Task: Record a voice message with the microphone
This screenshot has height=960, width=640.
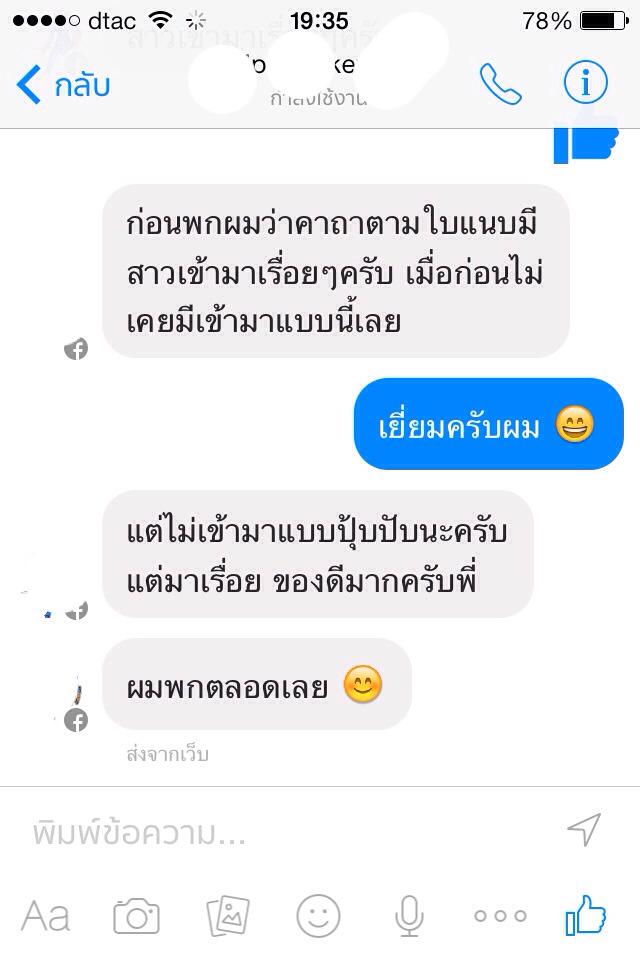Action: coord(408,915)
